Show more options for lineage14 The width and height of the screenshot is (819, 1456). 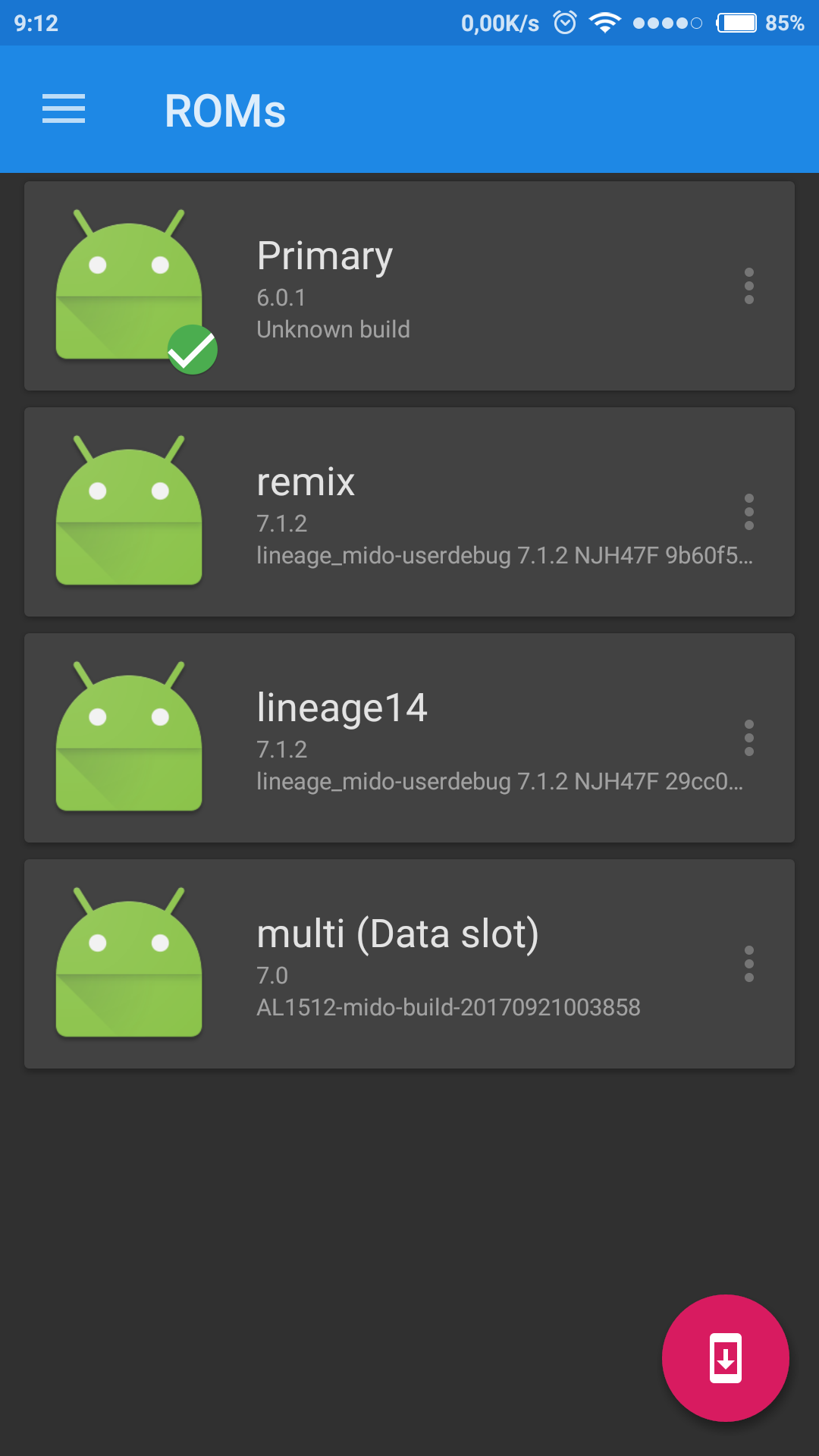pos(748,738)
